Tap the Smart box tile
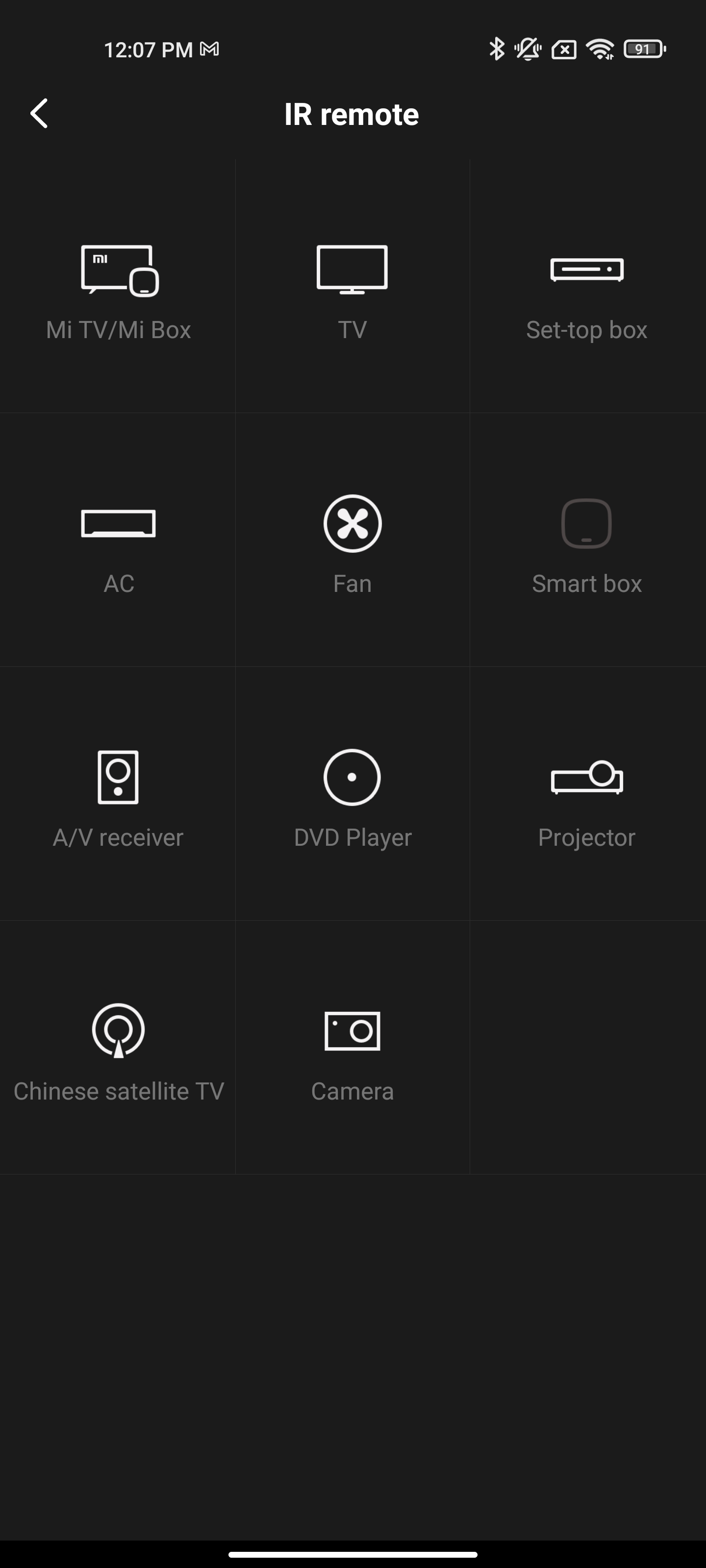Screen dimensions: 706x1568 tap(586, 543)
